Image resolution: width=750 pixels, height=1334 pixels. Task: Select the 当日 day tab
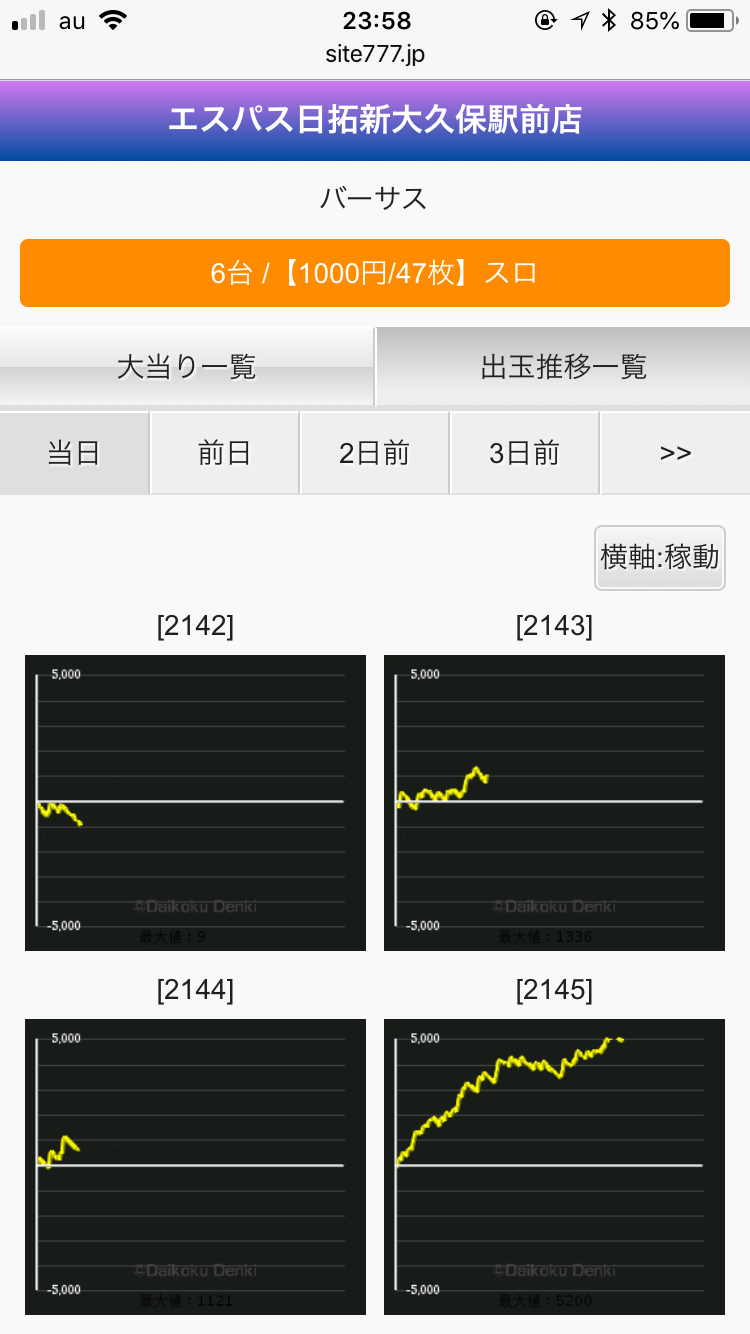(74, 453)
